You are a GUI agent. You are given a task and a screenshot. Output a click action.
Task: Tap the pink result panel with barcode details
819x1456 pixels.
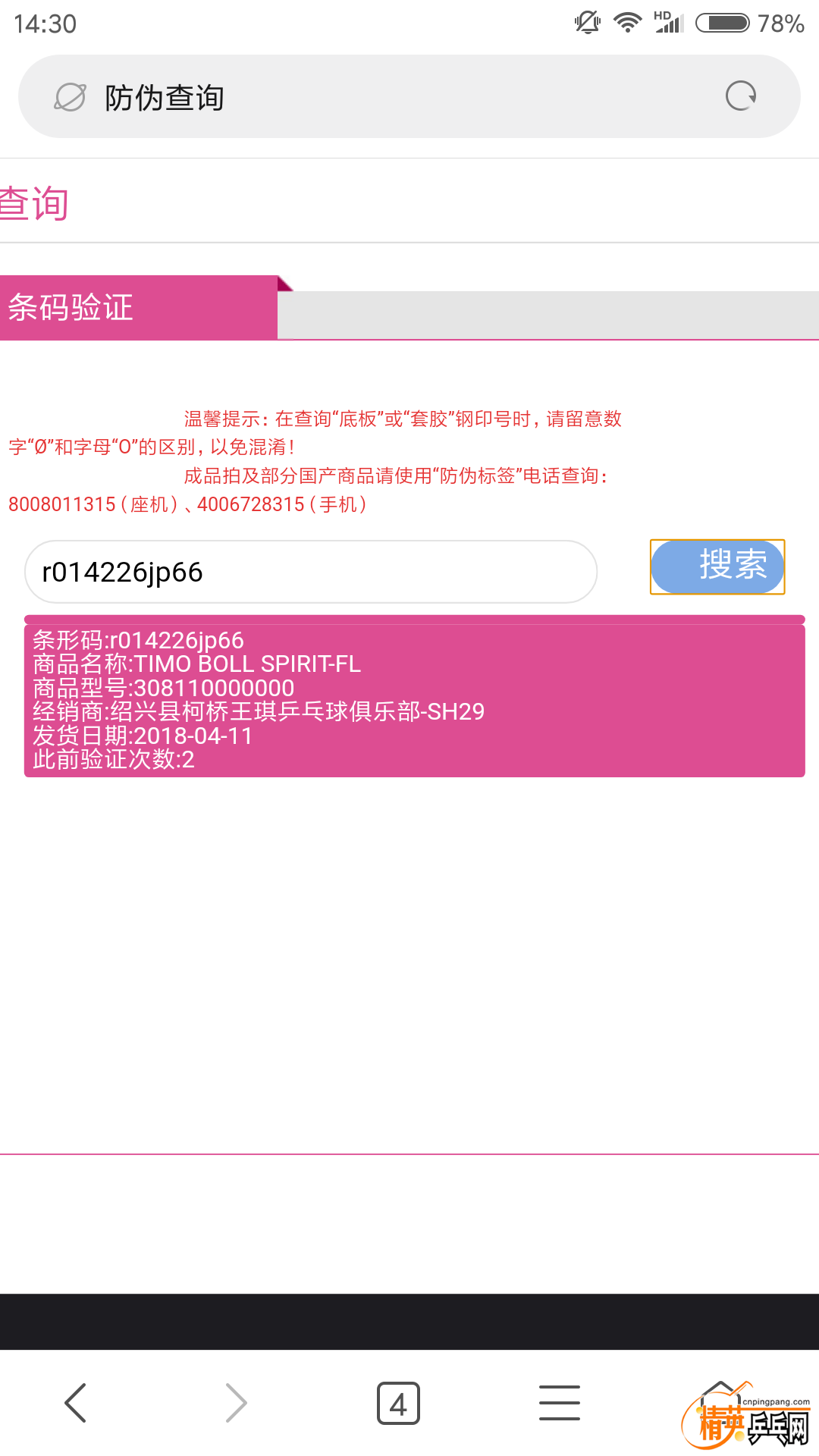point(409,698)
